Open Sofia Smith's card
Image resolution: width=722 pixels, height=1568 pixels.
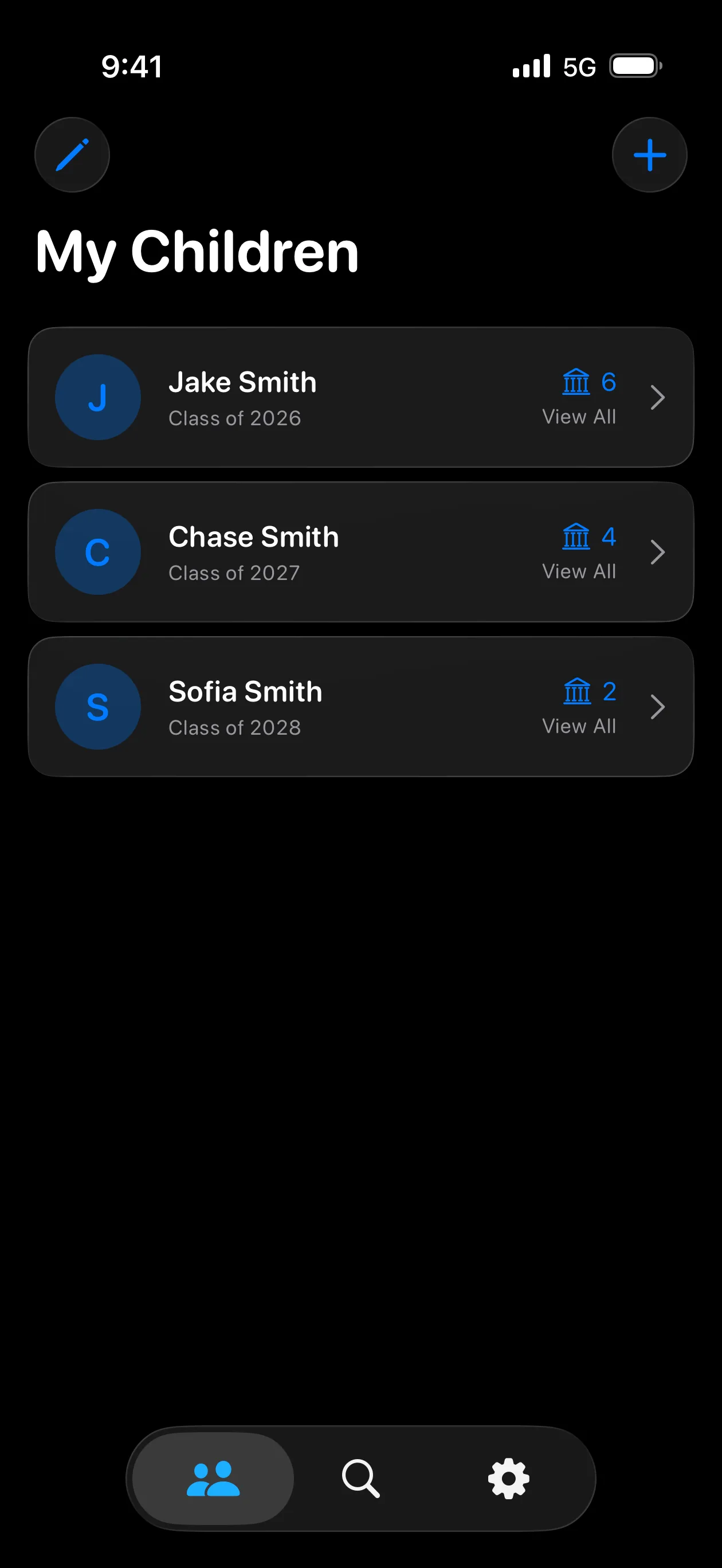[360, 707]
